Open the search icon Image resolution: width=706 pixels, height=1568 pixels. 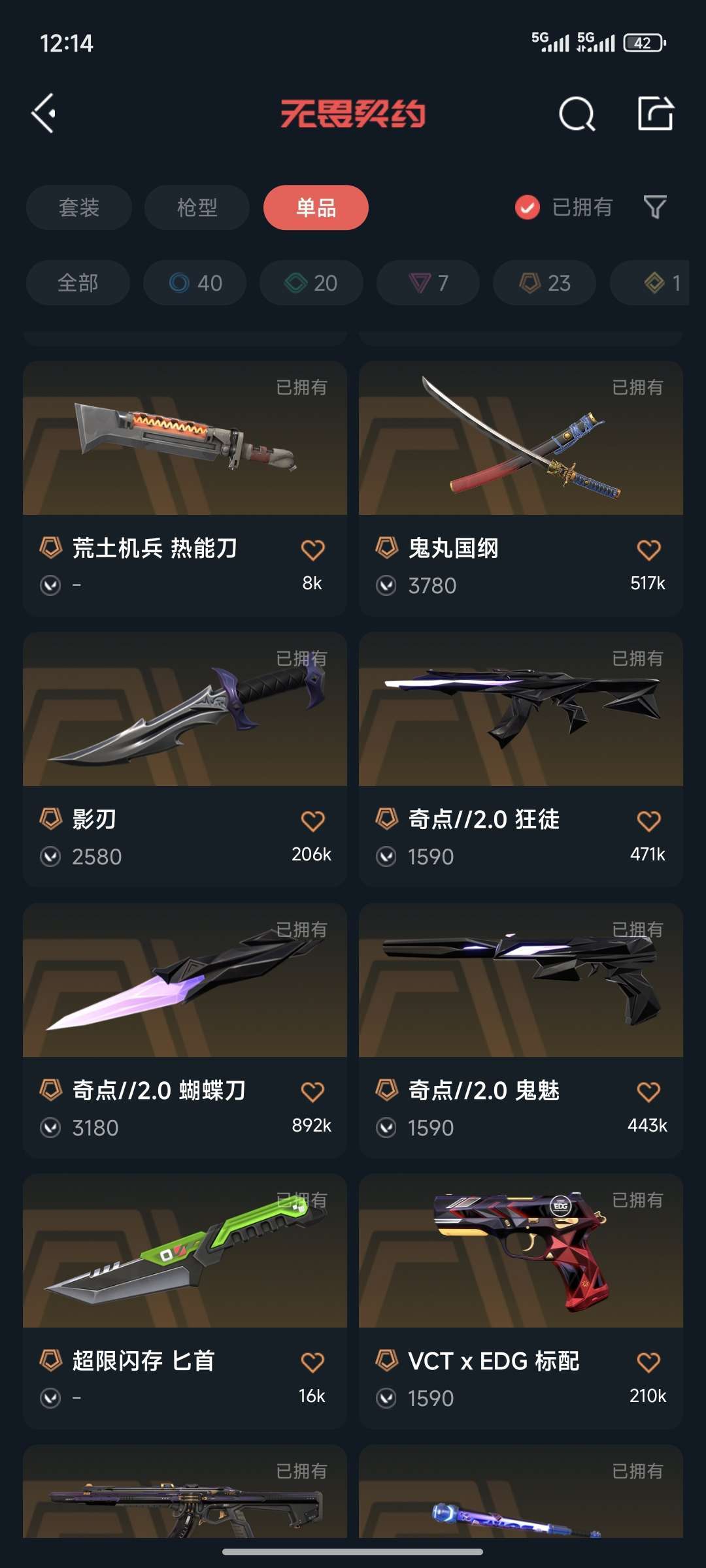pos(577,114)
